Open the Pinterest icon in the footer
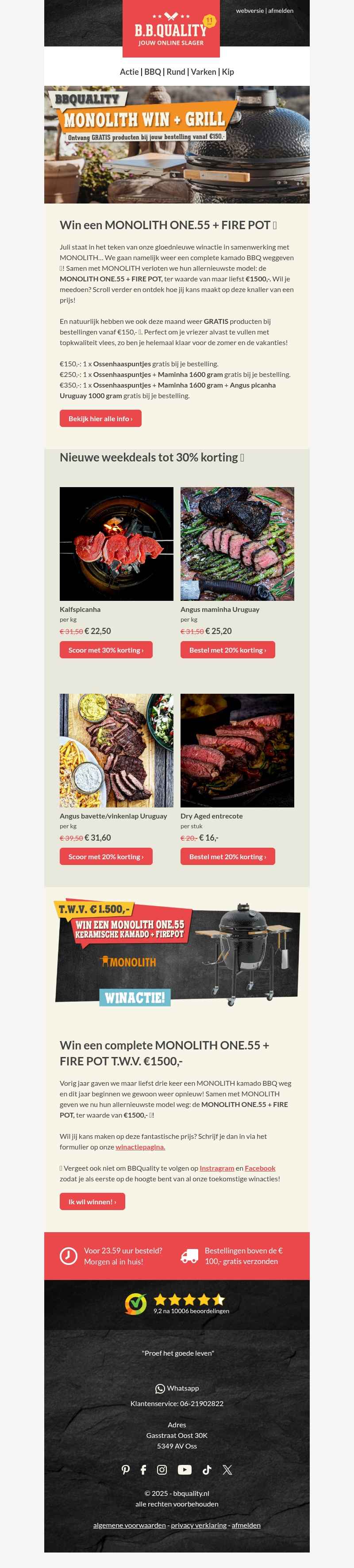 click(x=126, y=1469)
